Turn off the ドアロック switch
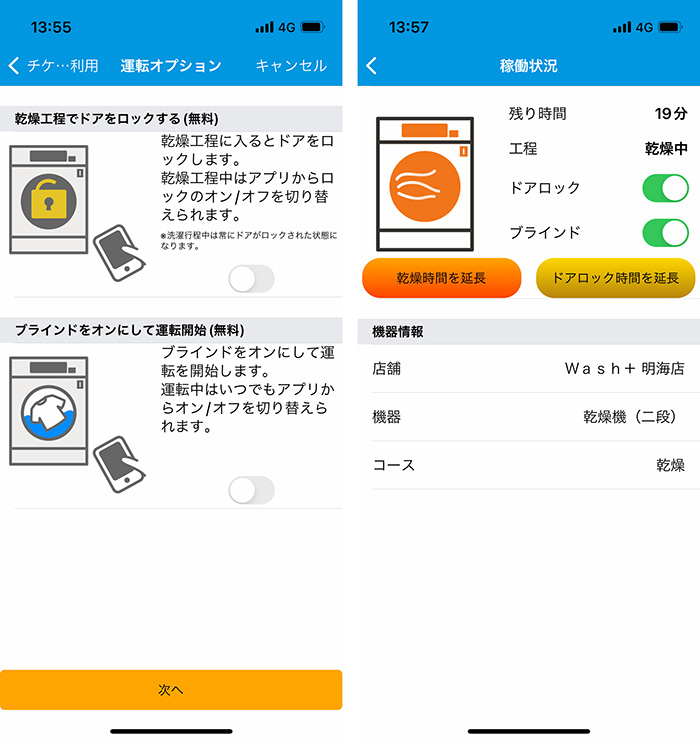The image size is (700, 741). click(x=665, y=188)
